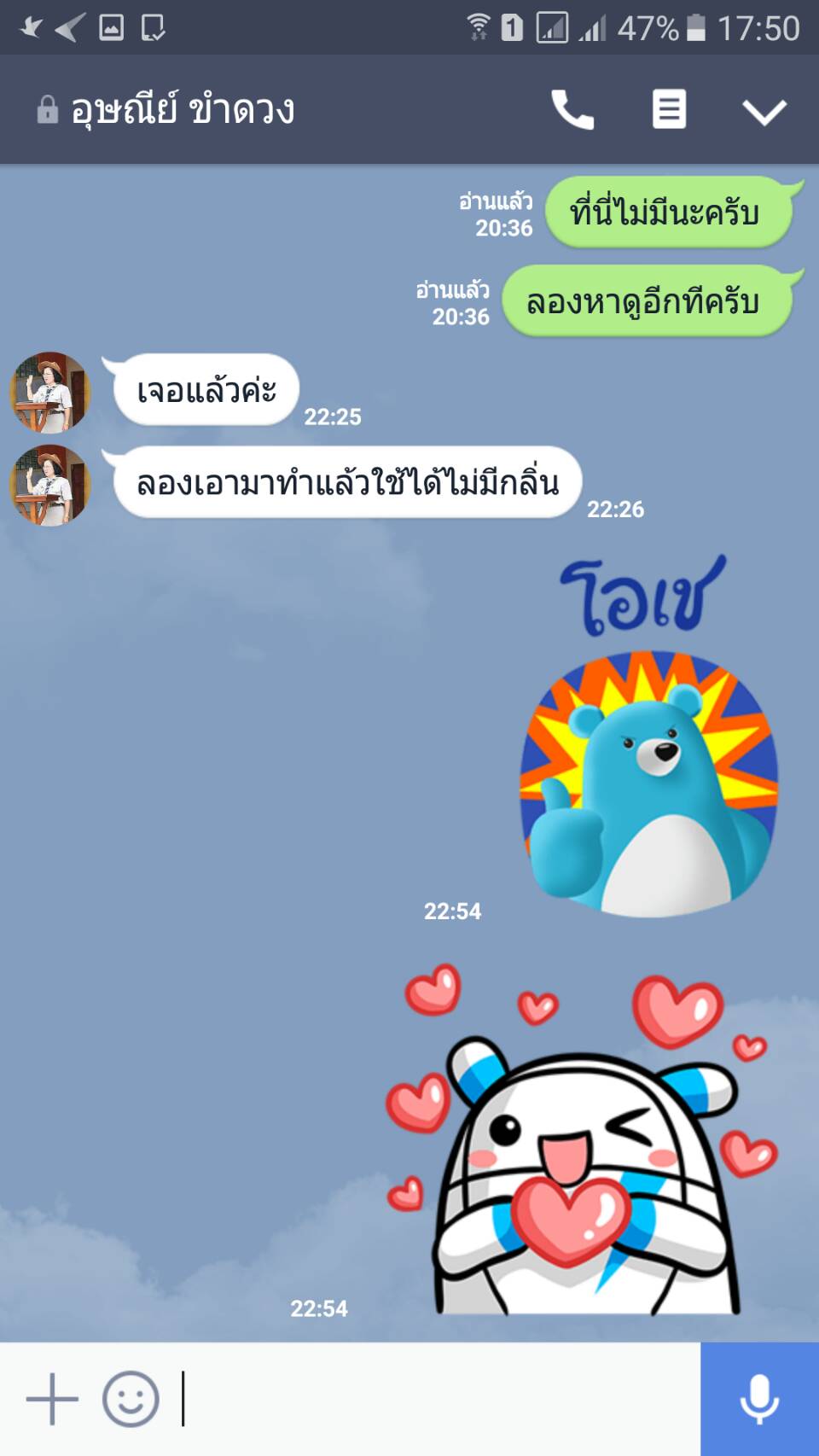The image size is (819, 1456).
Task: Focus the message text field
Action: (435, 1399)
